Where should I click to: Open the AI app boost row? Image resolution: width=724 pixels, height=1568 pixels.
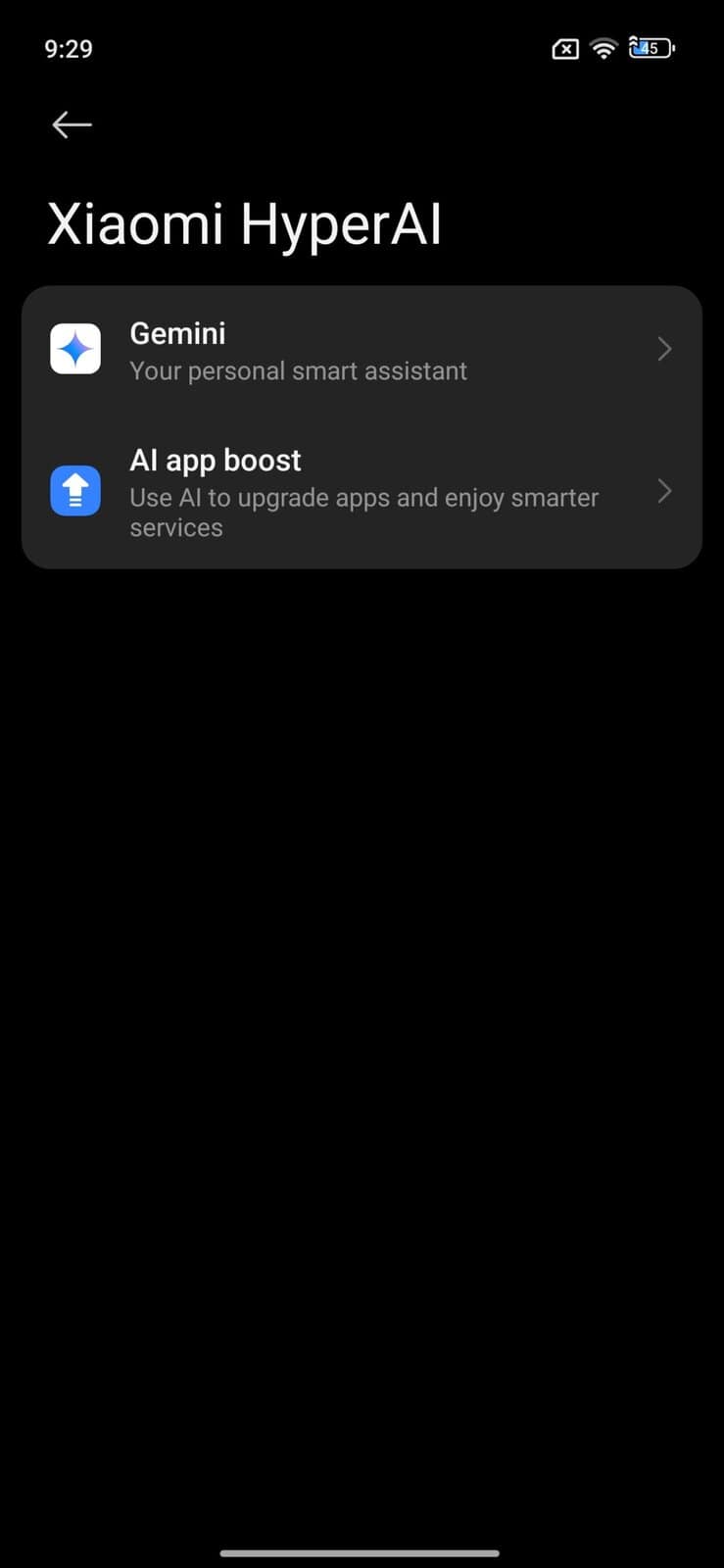tap(361, 492)
